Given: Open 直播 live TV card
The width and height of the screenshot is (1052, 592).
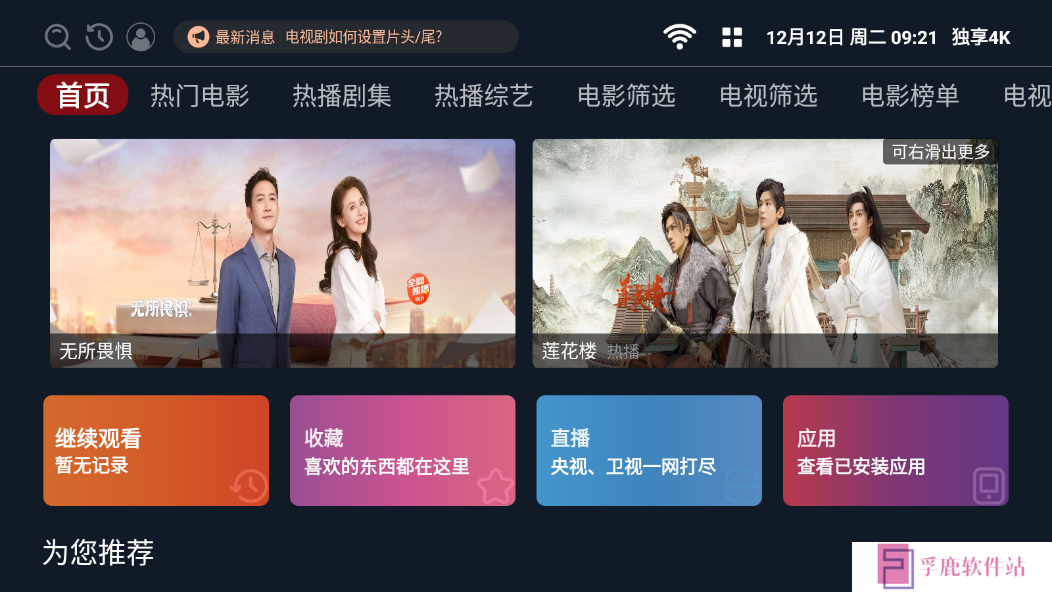Looking at the screenshot, I should click(649, 451).
